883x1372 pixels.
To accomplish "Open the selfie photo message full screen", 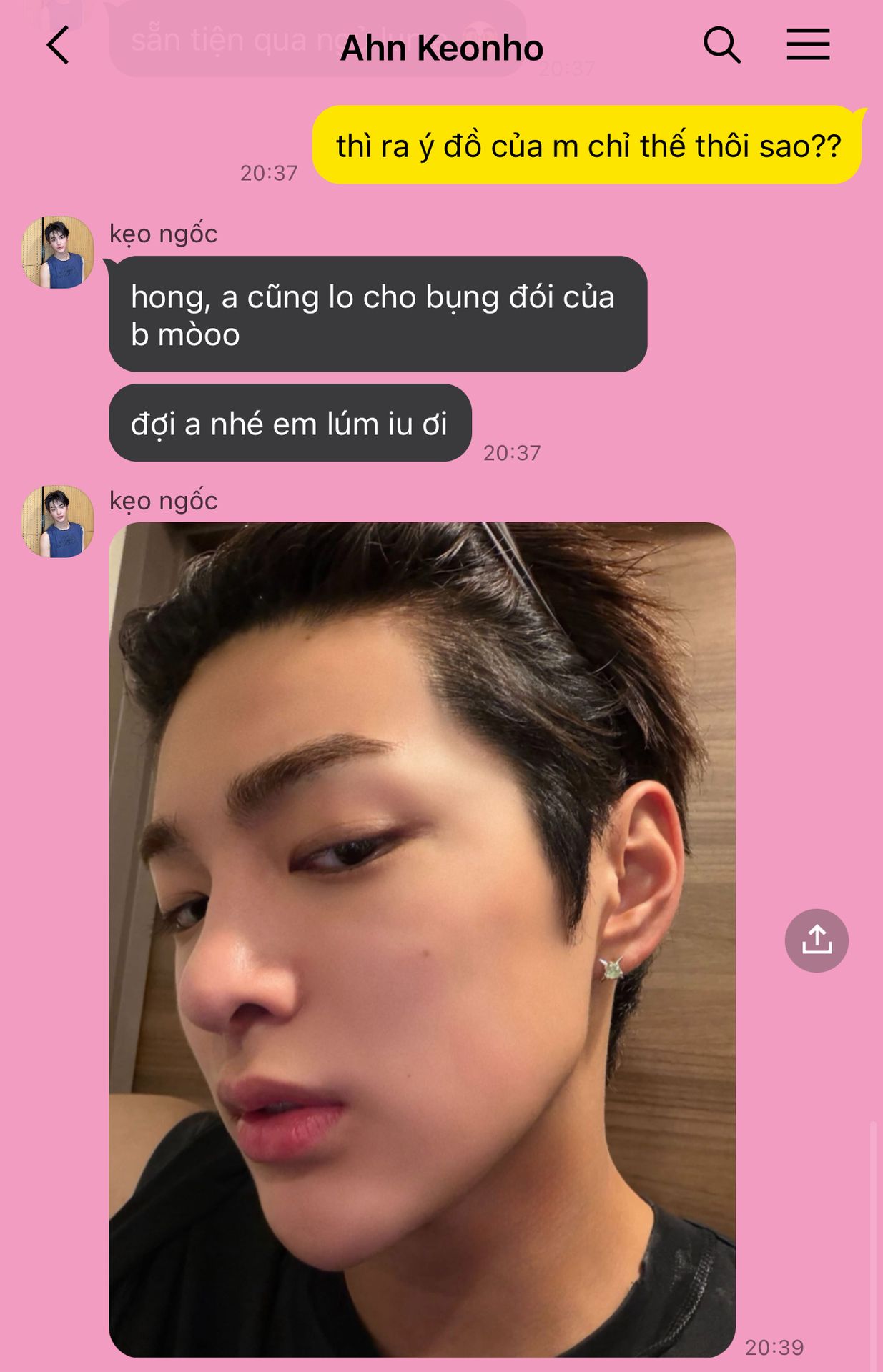I will point(422,940).
